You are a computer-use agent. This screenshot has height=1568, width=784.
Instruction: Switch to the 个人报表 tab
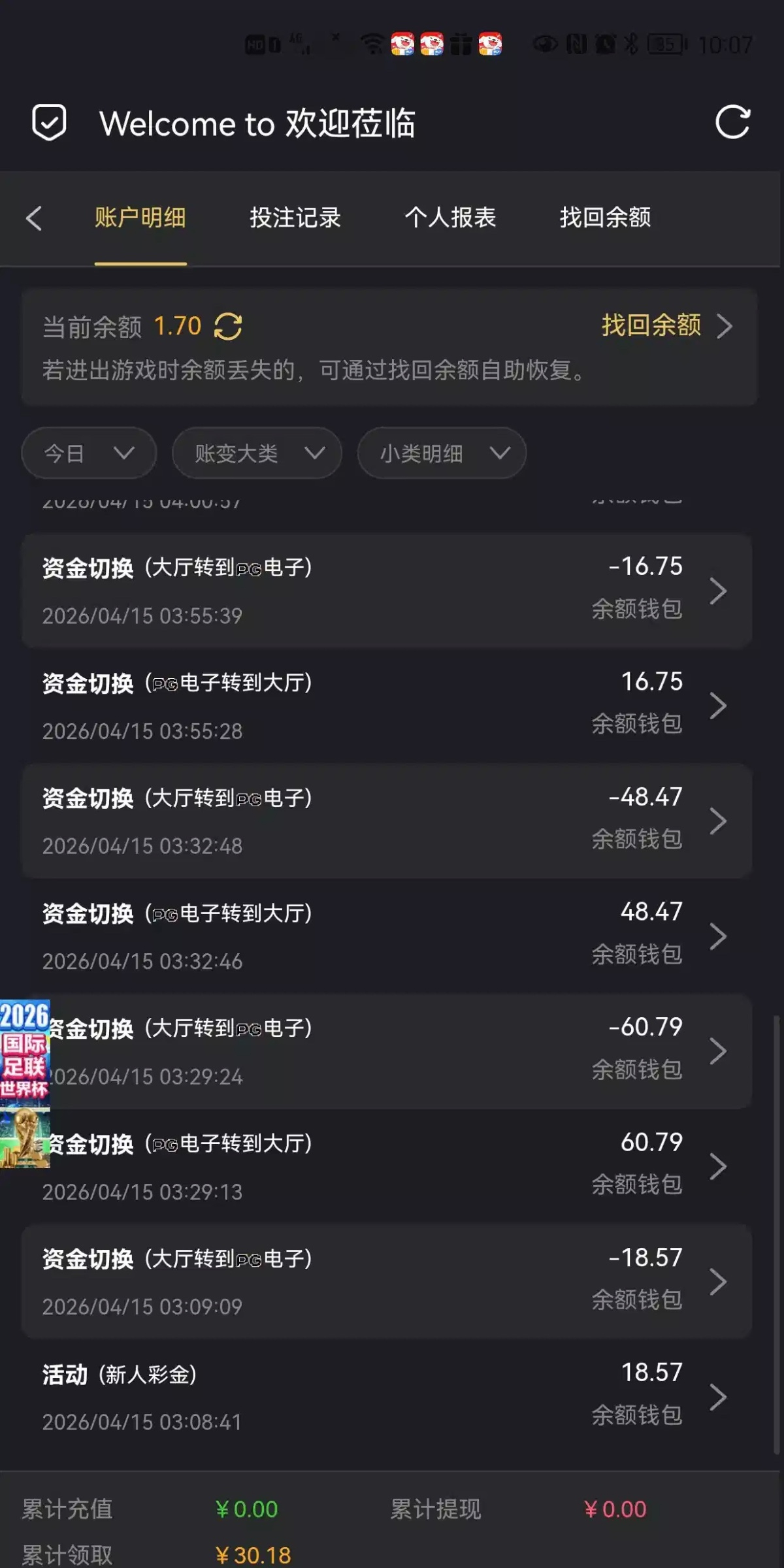tap(450, 218)
